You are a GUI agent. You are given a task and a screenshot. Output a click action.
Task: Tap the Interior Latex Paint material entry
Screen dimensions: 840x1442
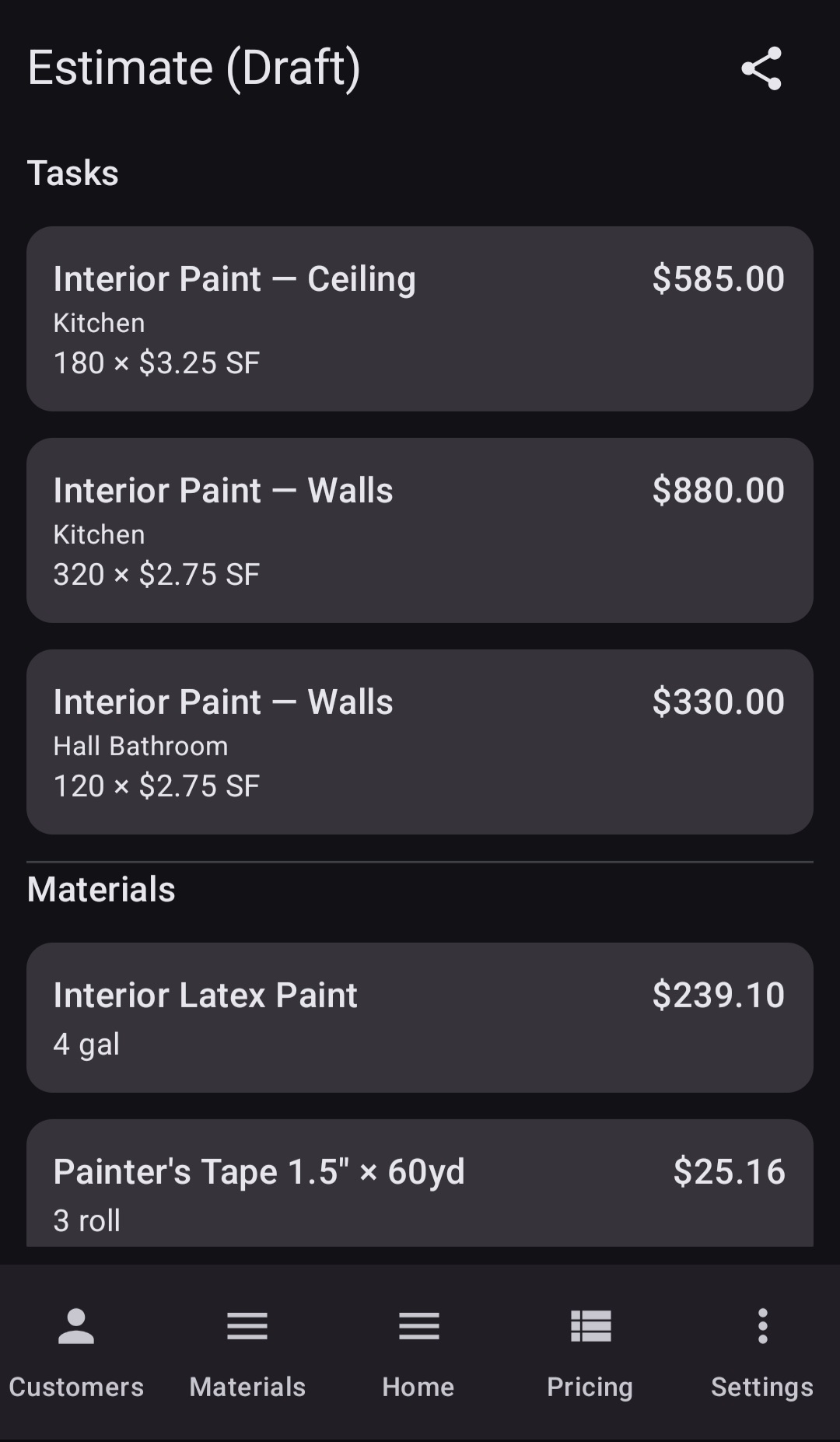tap(420, 1015)
